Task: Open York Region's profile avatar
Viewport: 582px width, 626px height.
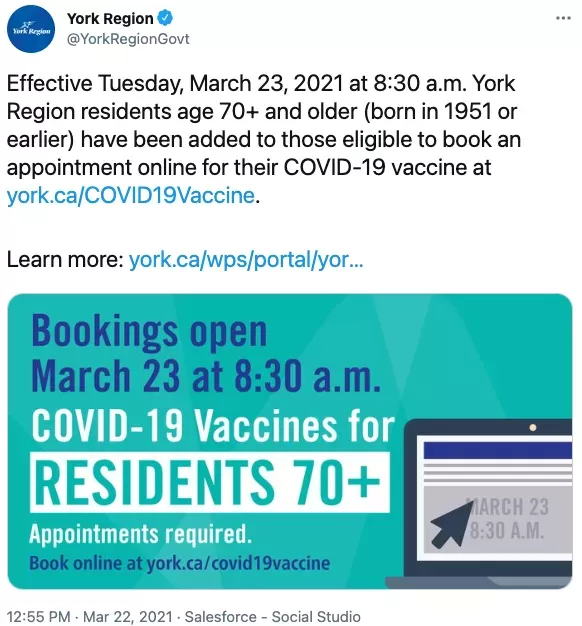Action: [x=31, y=29]
